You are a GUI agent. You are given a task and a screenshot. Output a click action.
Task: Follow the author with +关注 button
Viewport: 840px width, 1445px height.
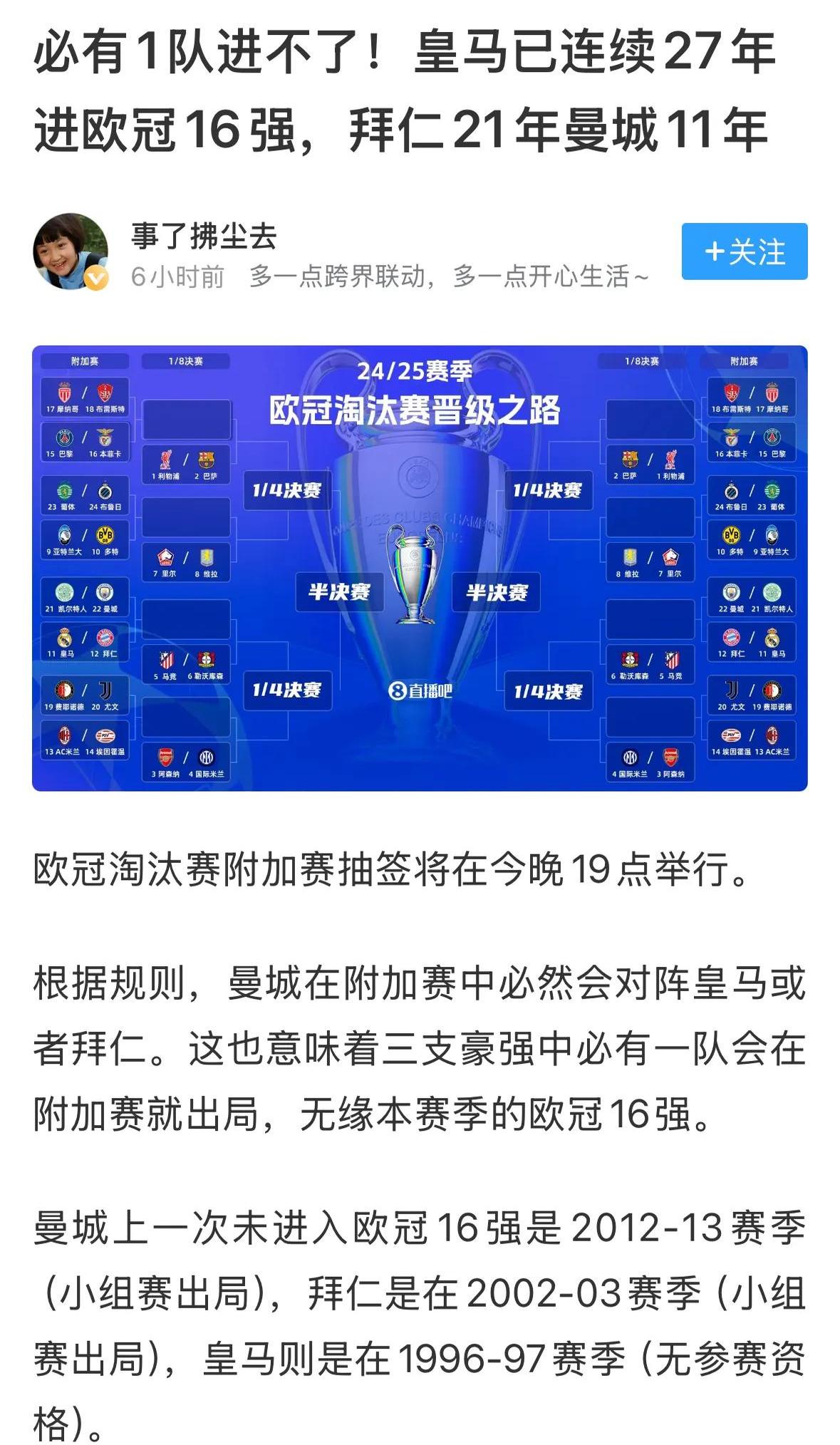[x=744, y=252]
